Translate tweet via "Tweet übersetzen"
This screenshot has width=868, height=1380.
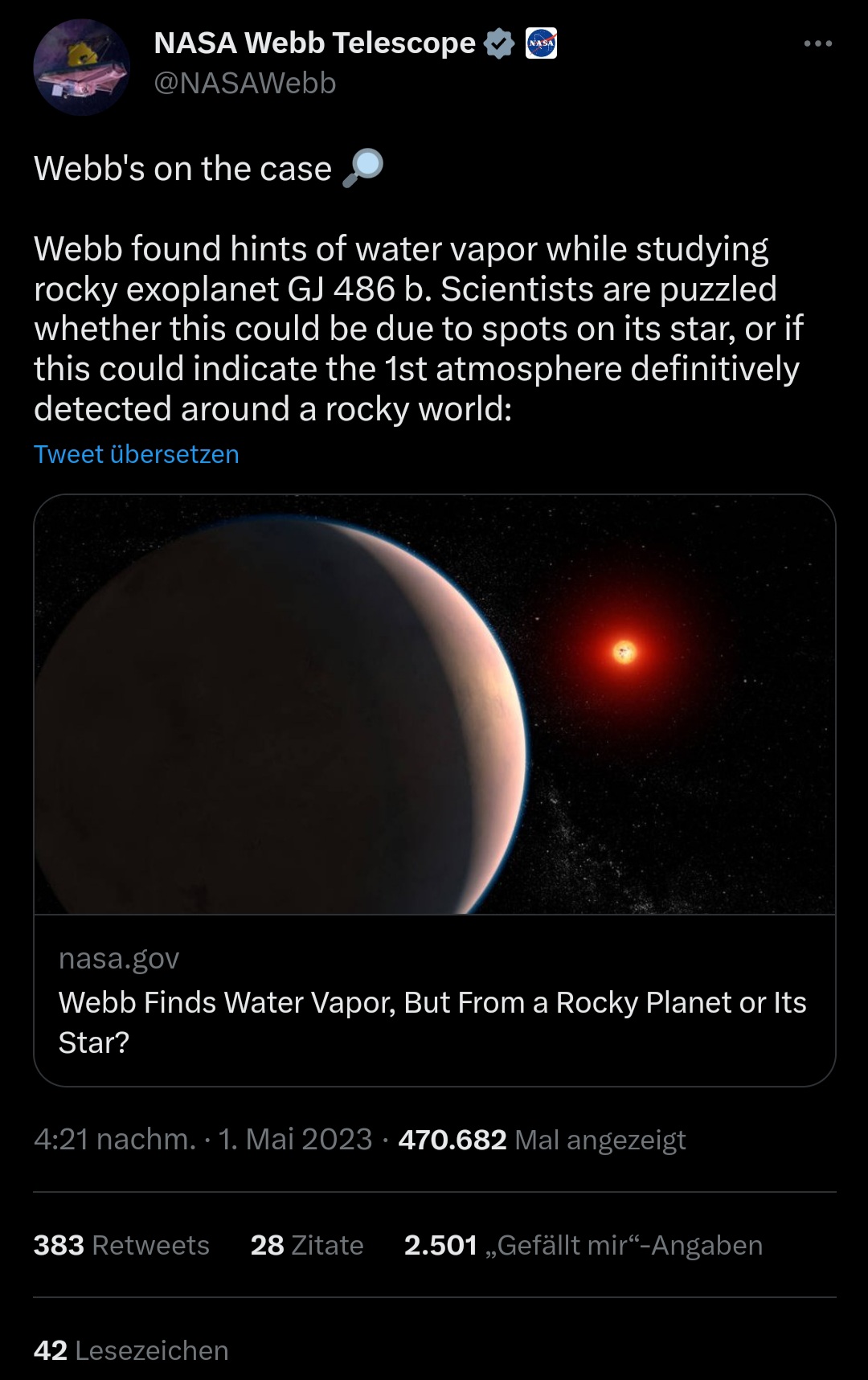click(x=137, y=454)
